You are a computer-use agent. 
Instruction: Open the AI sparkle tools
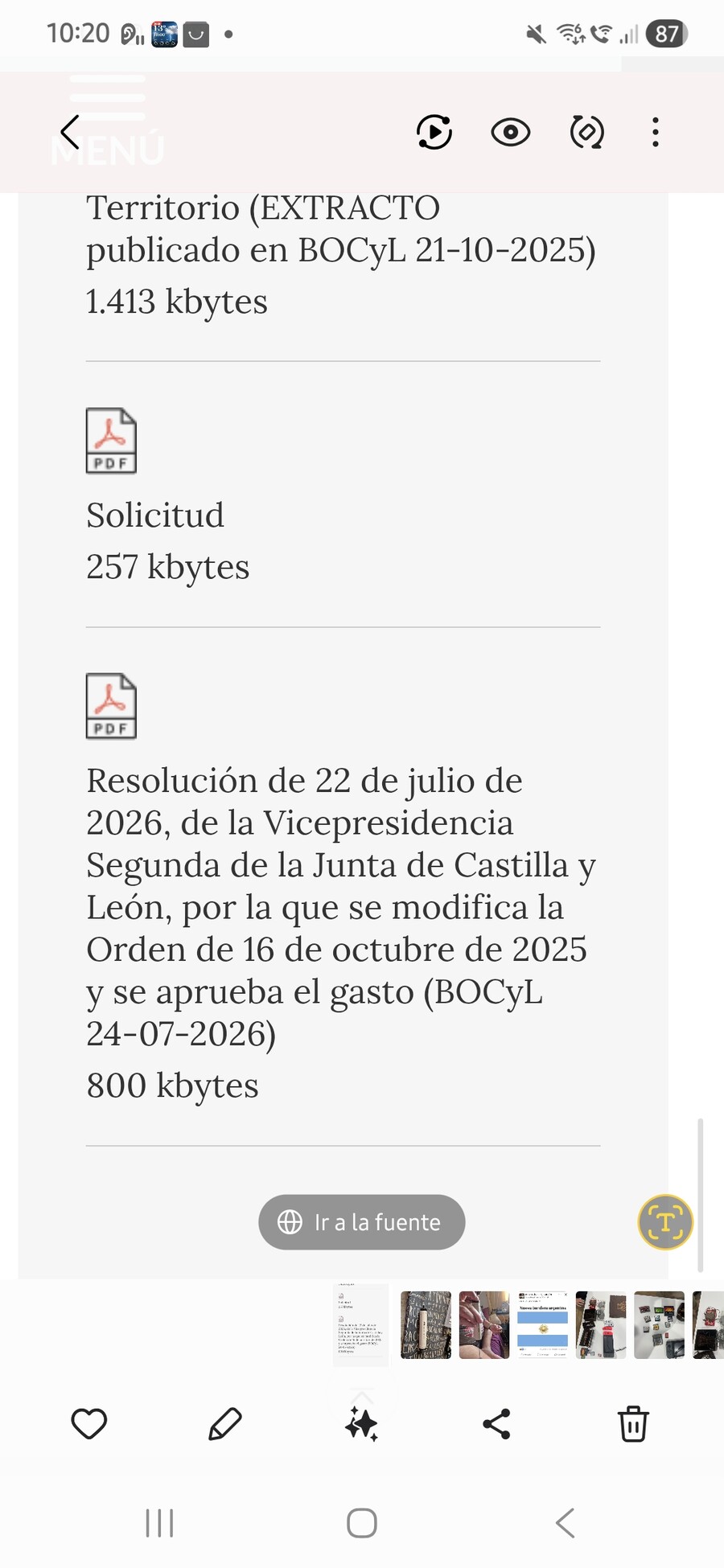[361, 1424]
